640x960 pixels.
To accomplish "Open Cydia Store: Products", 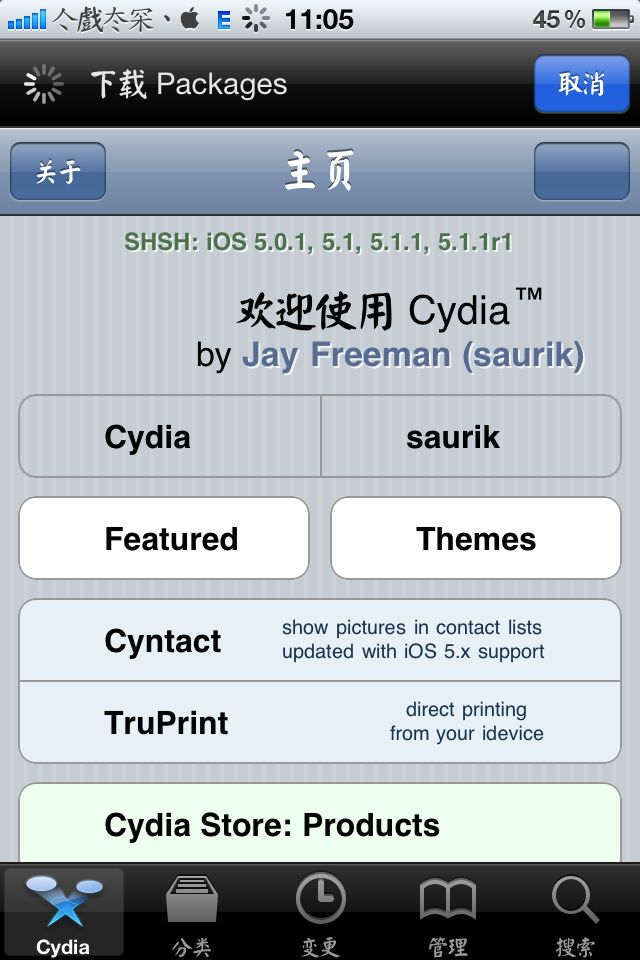I will (320, 823).
